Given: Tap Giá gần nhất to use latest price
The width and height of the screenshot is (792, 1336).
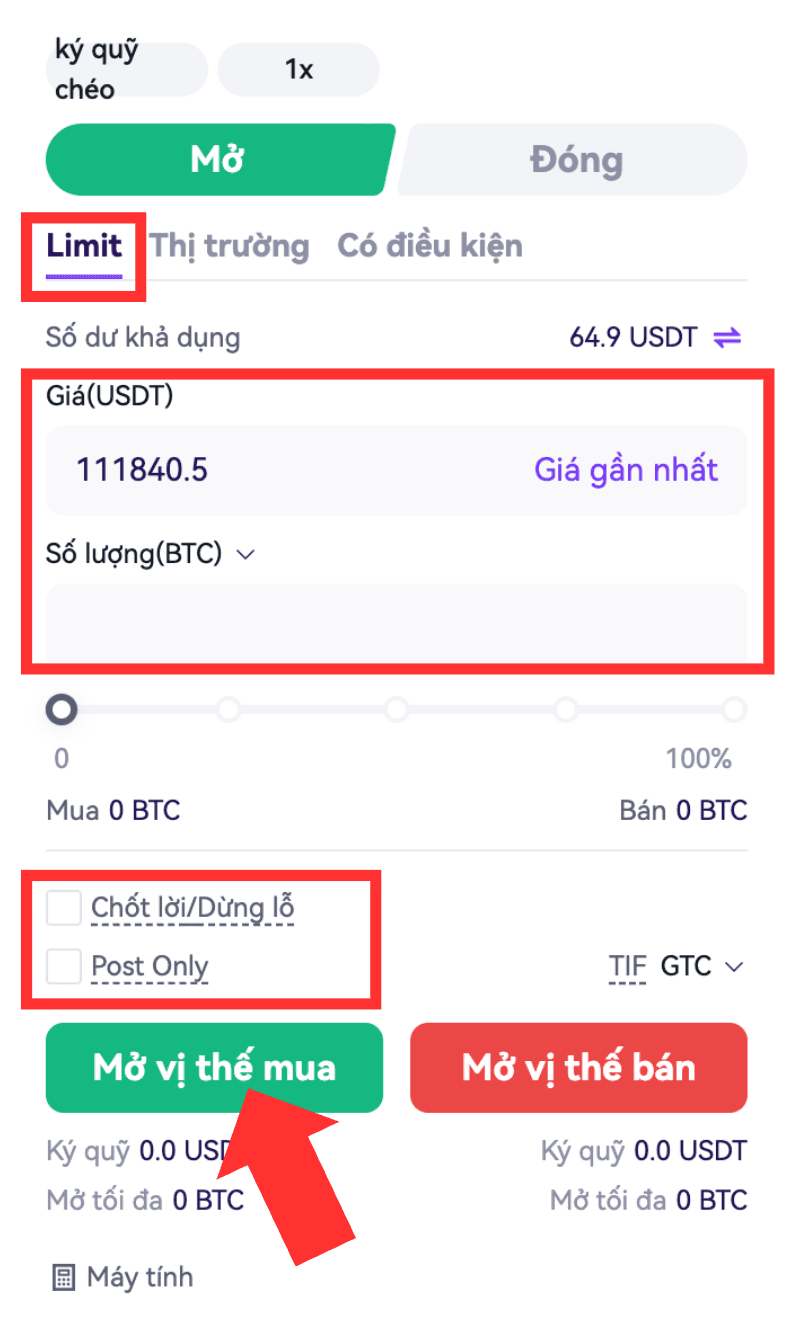Looking at the screenshot, I should (626, 470).
